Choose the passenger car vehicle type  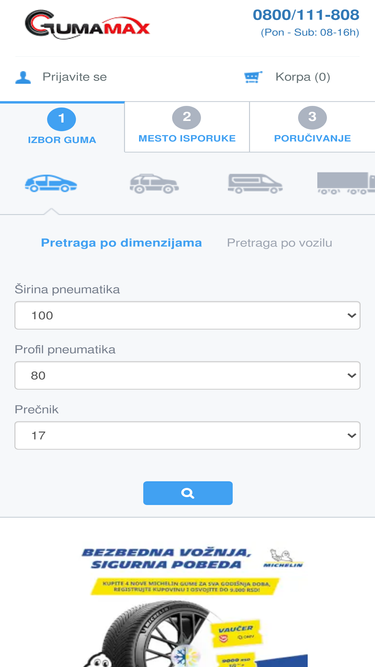[x=51, y=183]
